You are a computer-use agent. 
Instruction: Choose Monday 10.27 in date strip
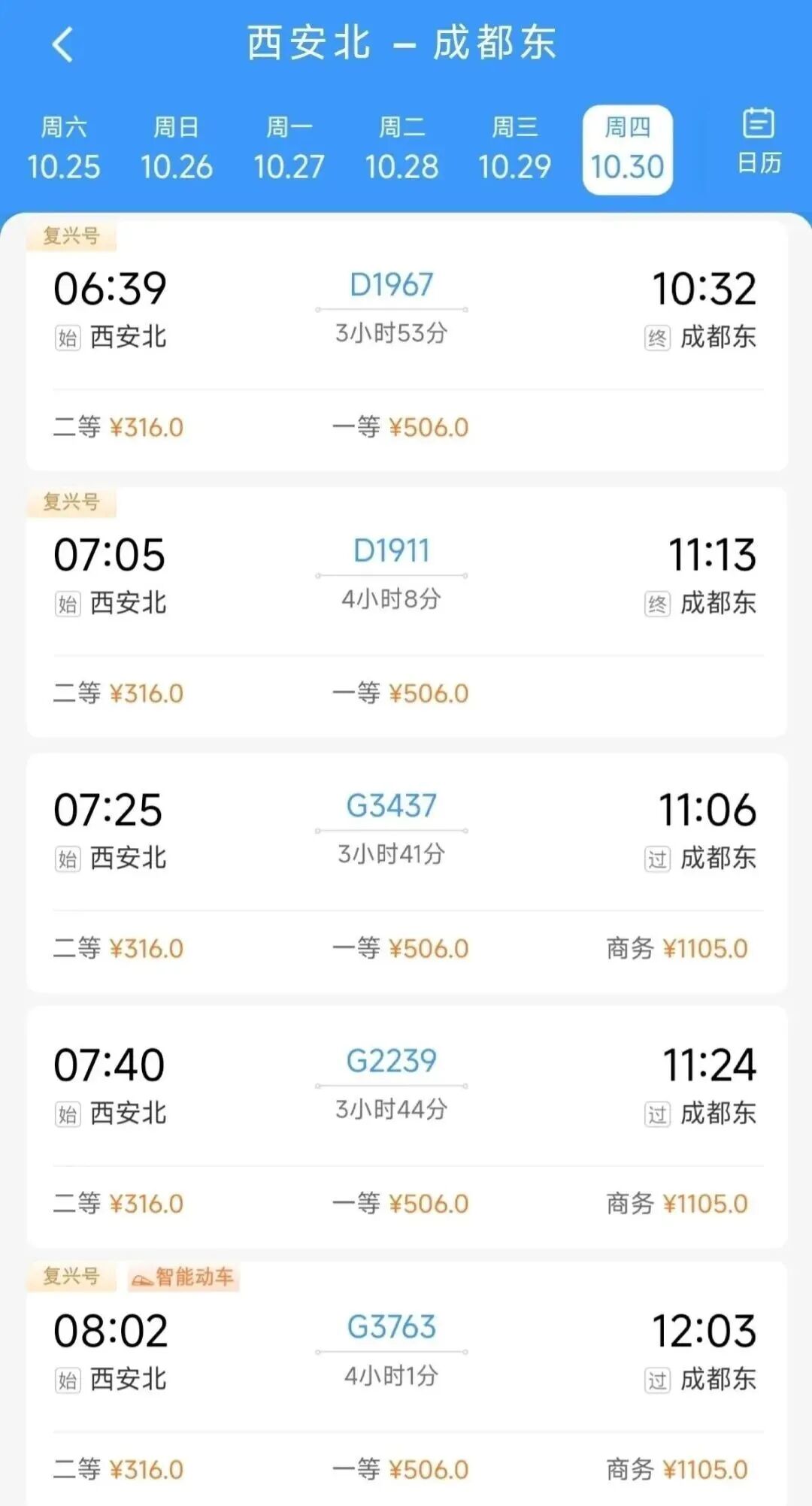click(x=289, y=149)
